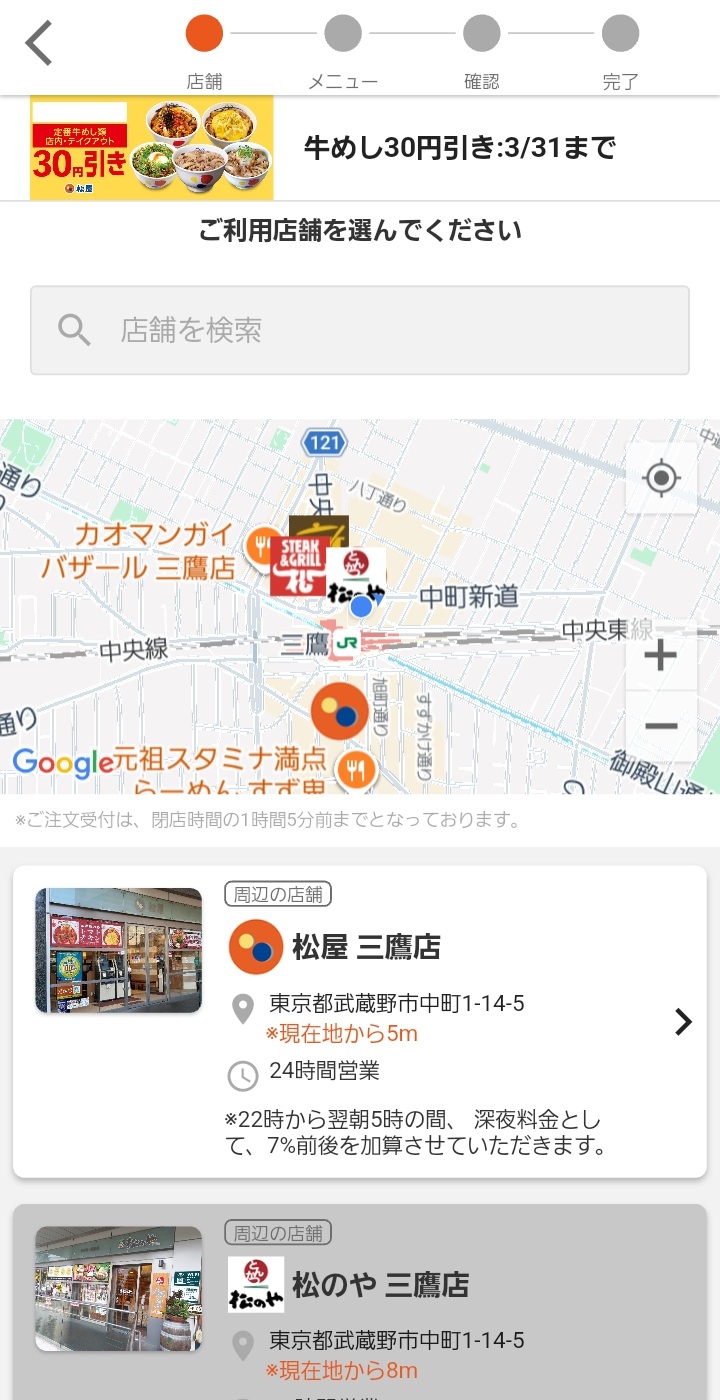Zoom out on the map

tap(661, 726)
